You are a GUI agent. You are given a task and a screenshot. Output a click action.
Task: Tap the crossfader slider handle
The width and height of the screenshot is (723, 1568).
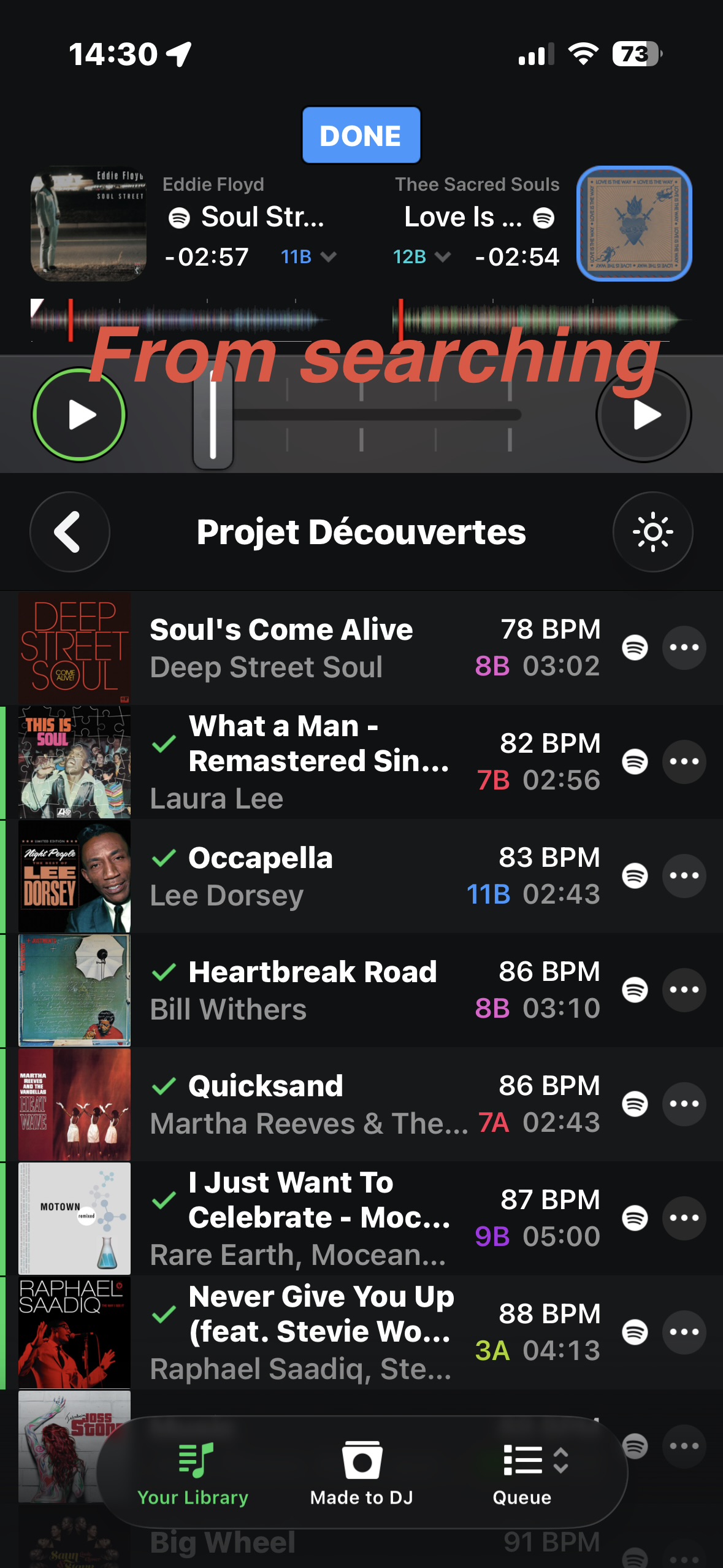(213, 415)
